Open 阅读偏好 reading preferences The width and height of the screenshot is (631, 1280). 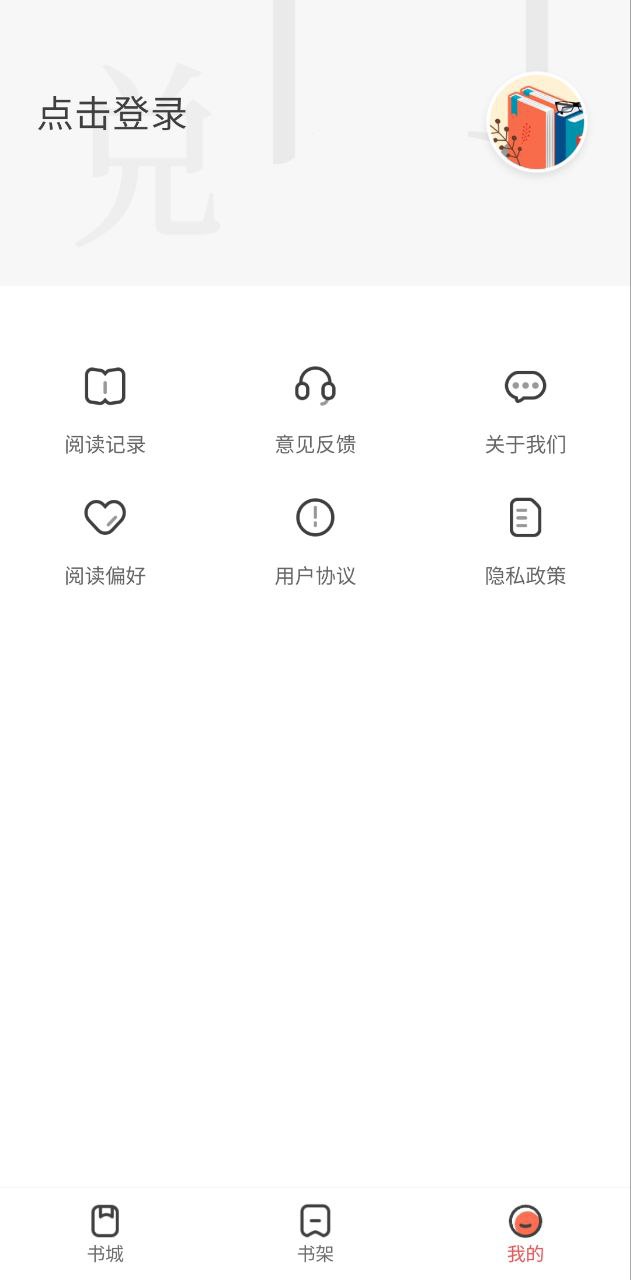[105, 540]
